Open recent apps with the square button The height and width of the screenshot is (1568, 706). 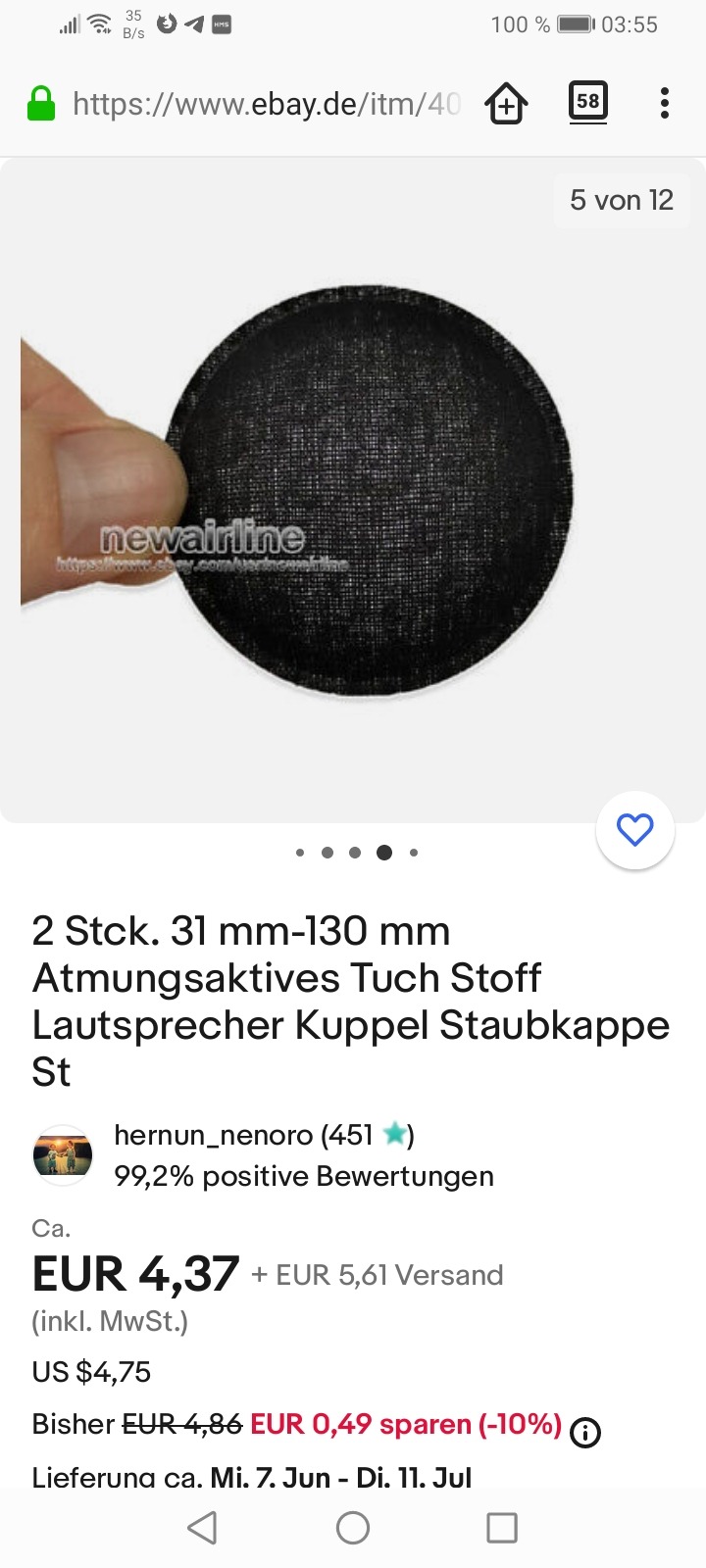pos(502,1527)
